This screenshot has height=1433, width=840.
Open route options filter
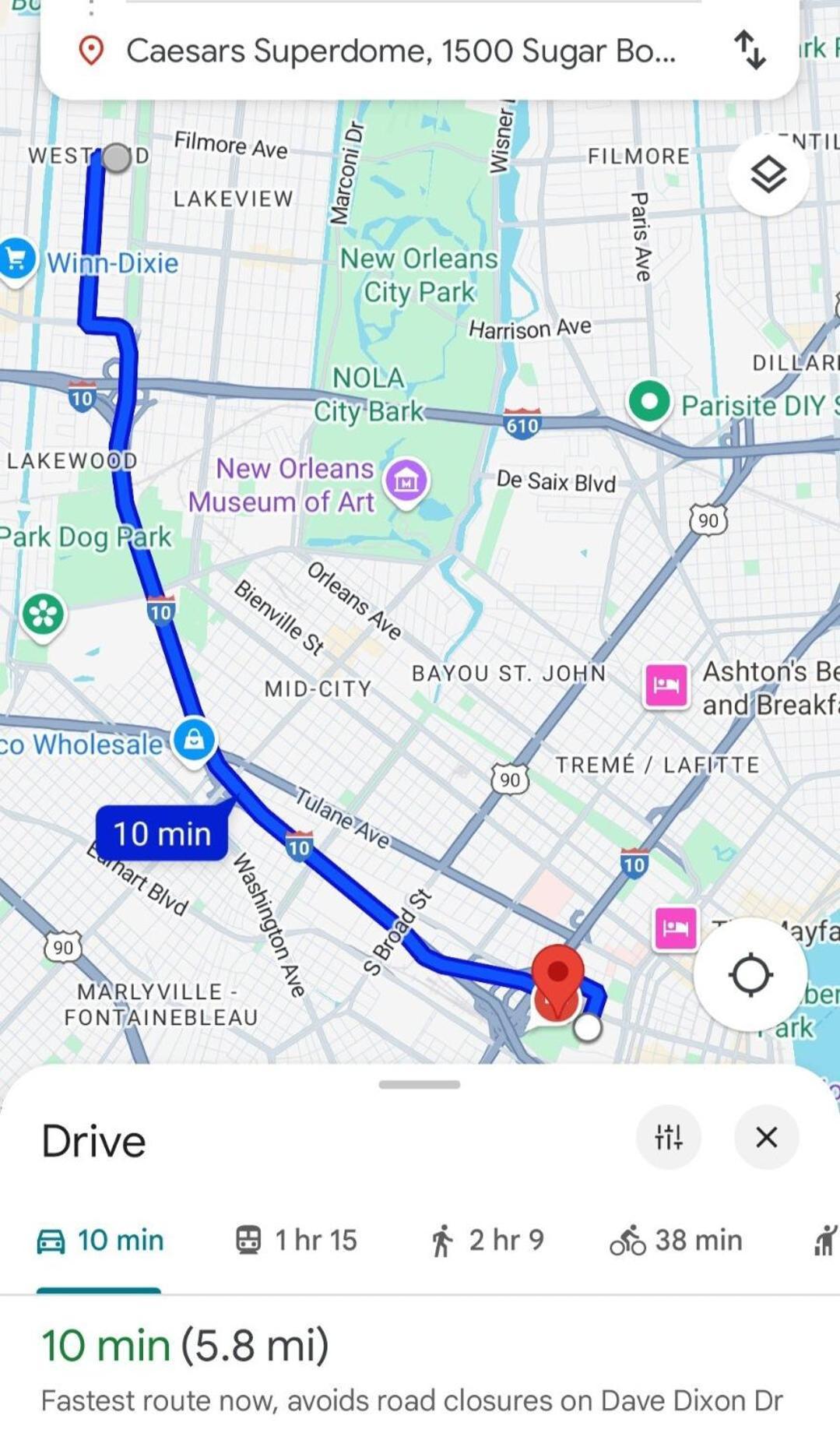tap(668, 1137)
